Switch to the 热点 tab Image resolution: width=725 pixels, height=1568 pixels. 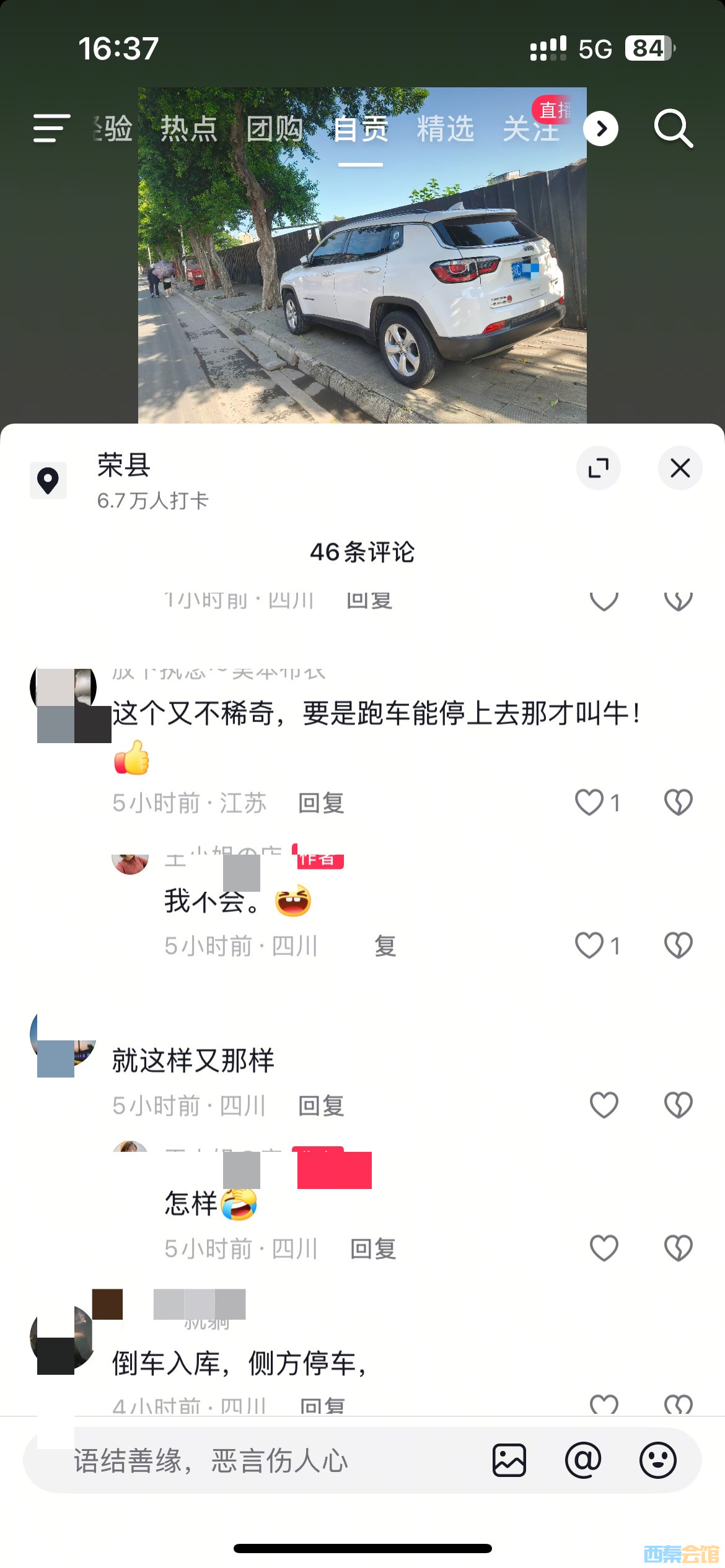click(x=188, y=129)
